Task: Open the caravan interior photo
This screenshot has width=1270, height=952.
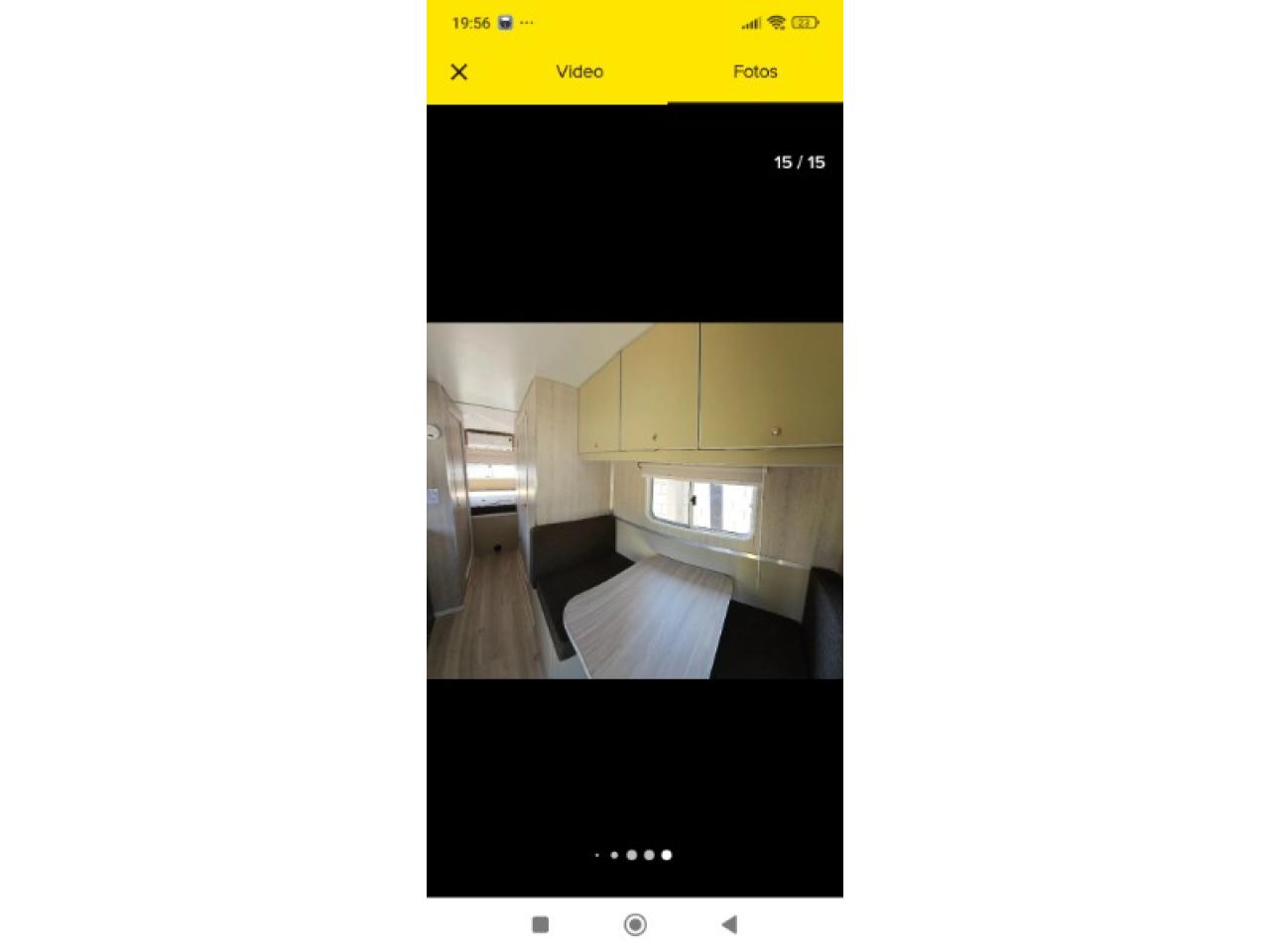Action: coord(635,501)
